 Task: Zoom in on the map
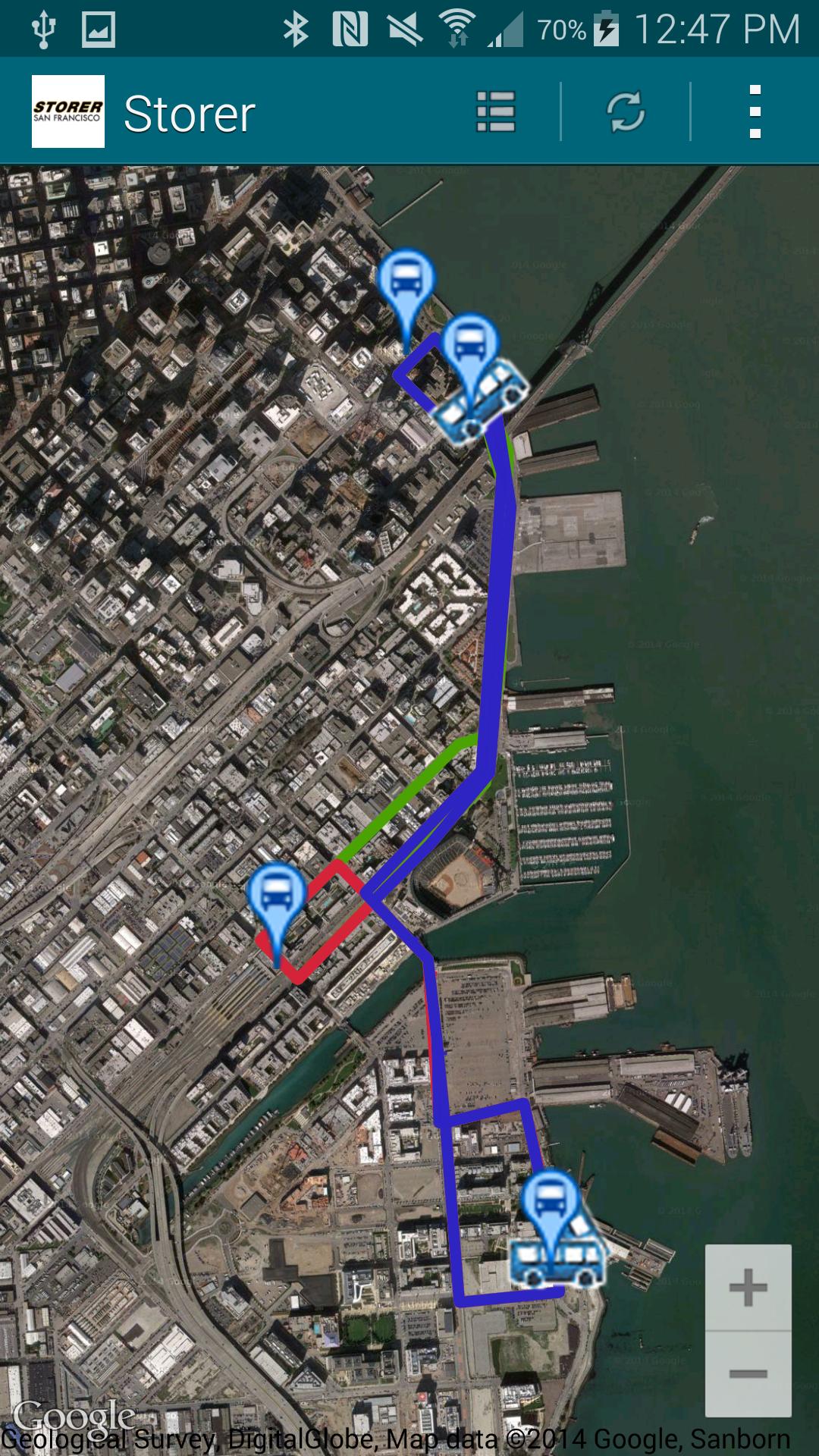[x=748, y=1288]
